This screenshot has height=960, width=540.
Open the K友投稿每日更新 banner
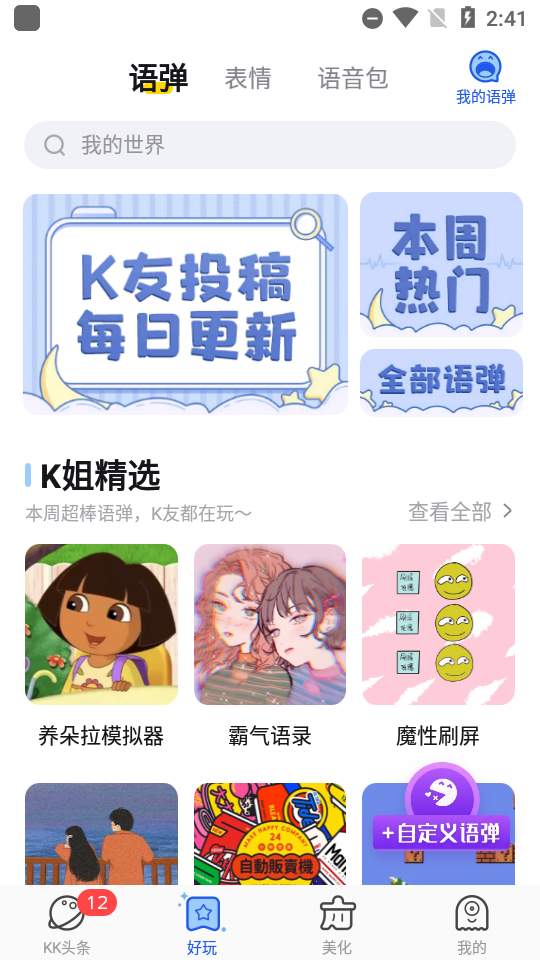tap(186, 304)
